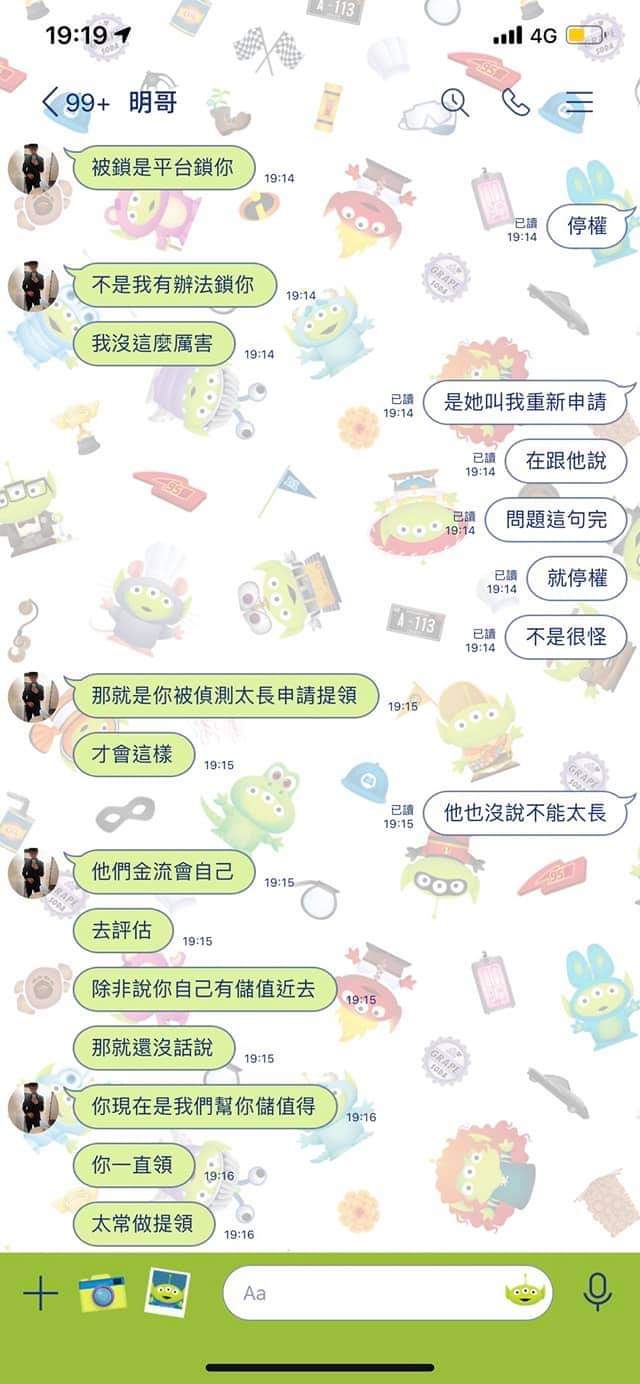
Task: Launch the camera to take a photo
Action: 103,1293
